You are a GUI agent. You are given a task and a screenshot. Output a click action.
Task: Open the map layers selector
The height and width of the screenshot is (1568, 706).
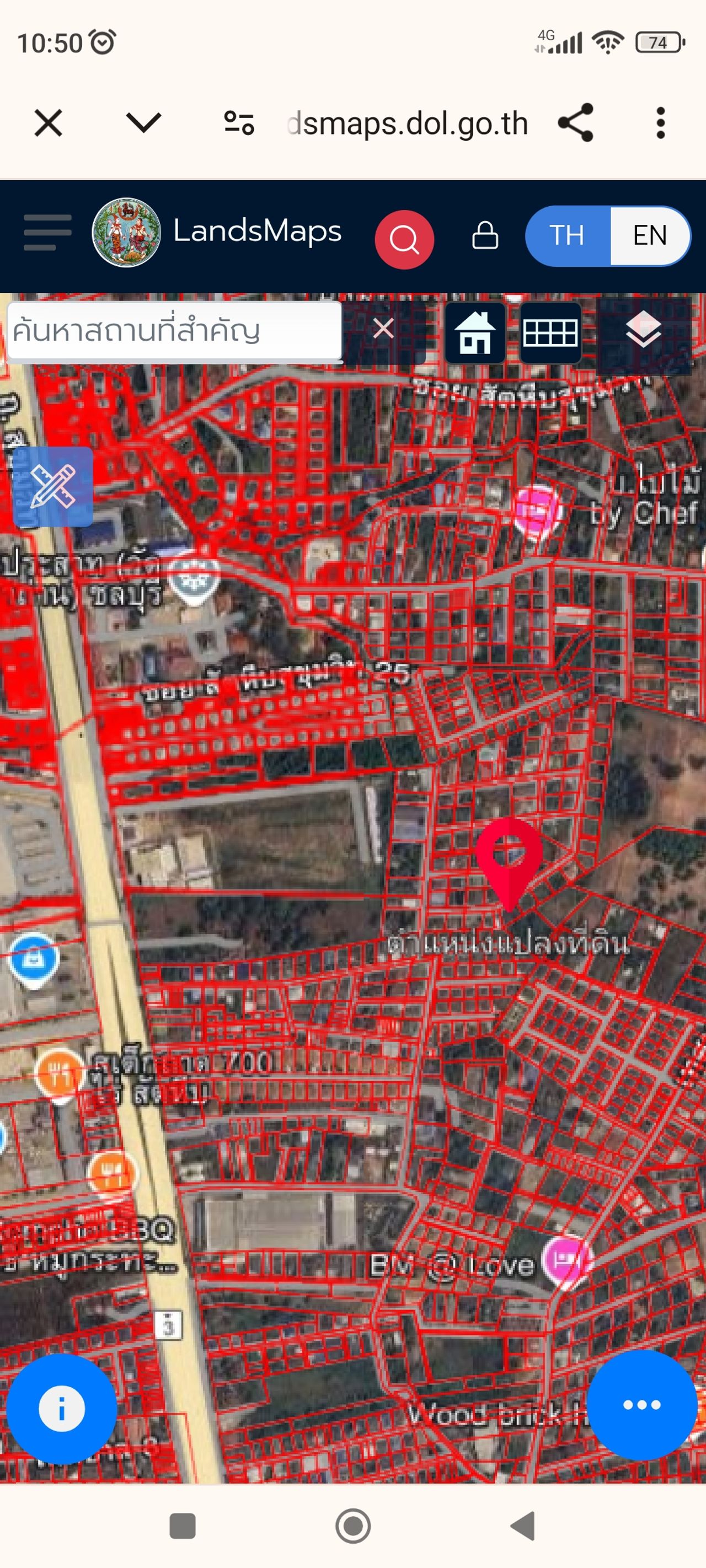(x=643, y=329)
